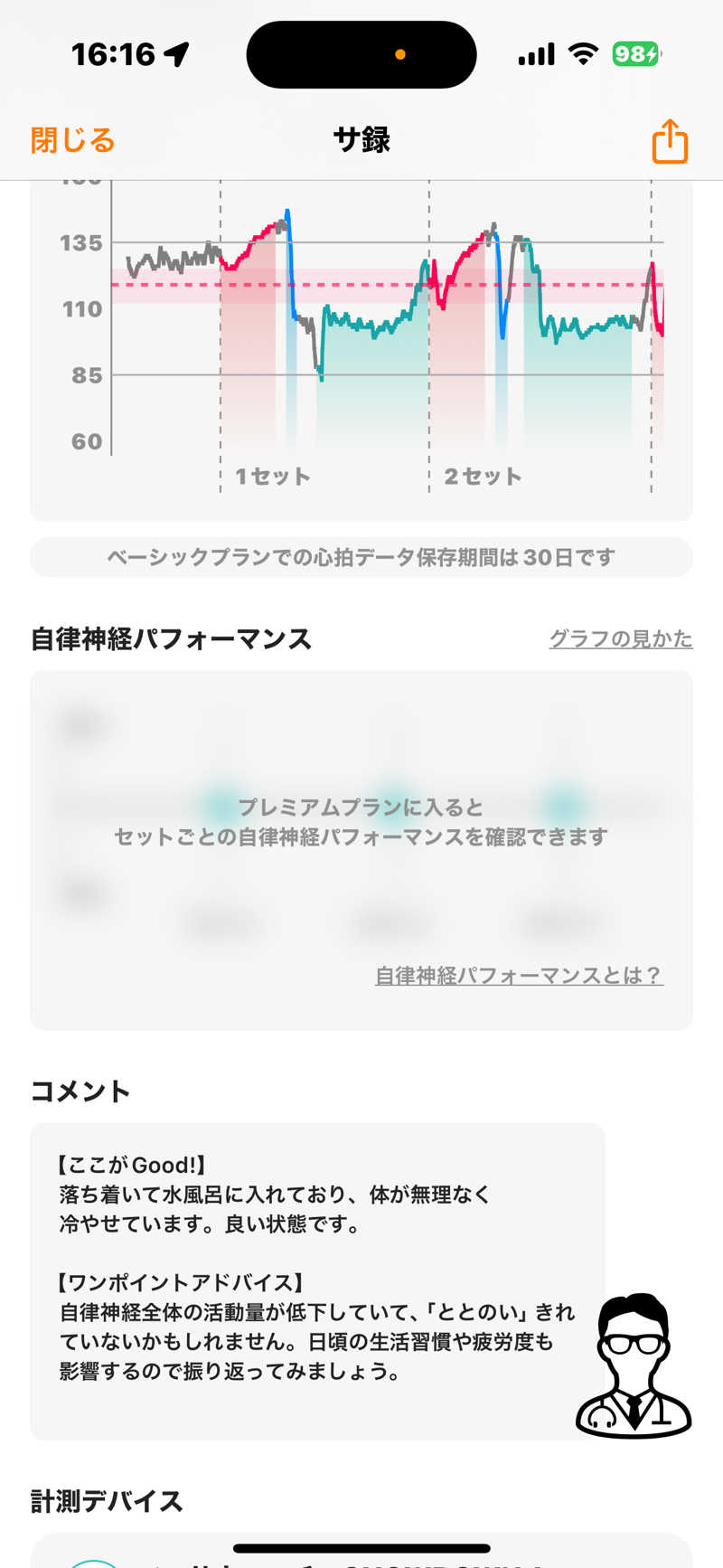Open the グラフの見かた link
The width and height of the screenshot is (723, 1568).
620,639
